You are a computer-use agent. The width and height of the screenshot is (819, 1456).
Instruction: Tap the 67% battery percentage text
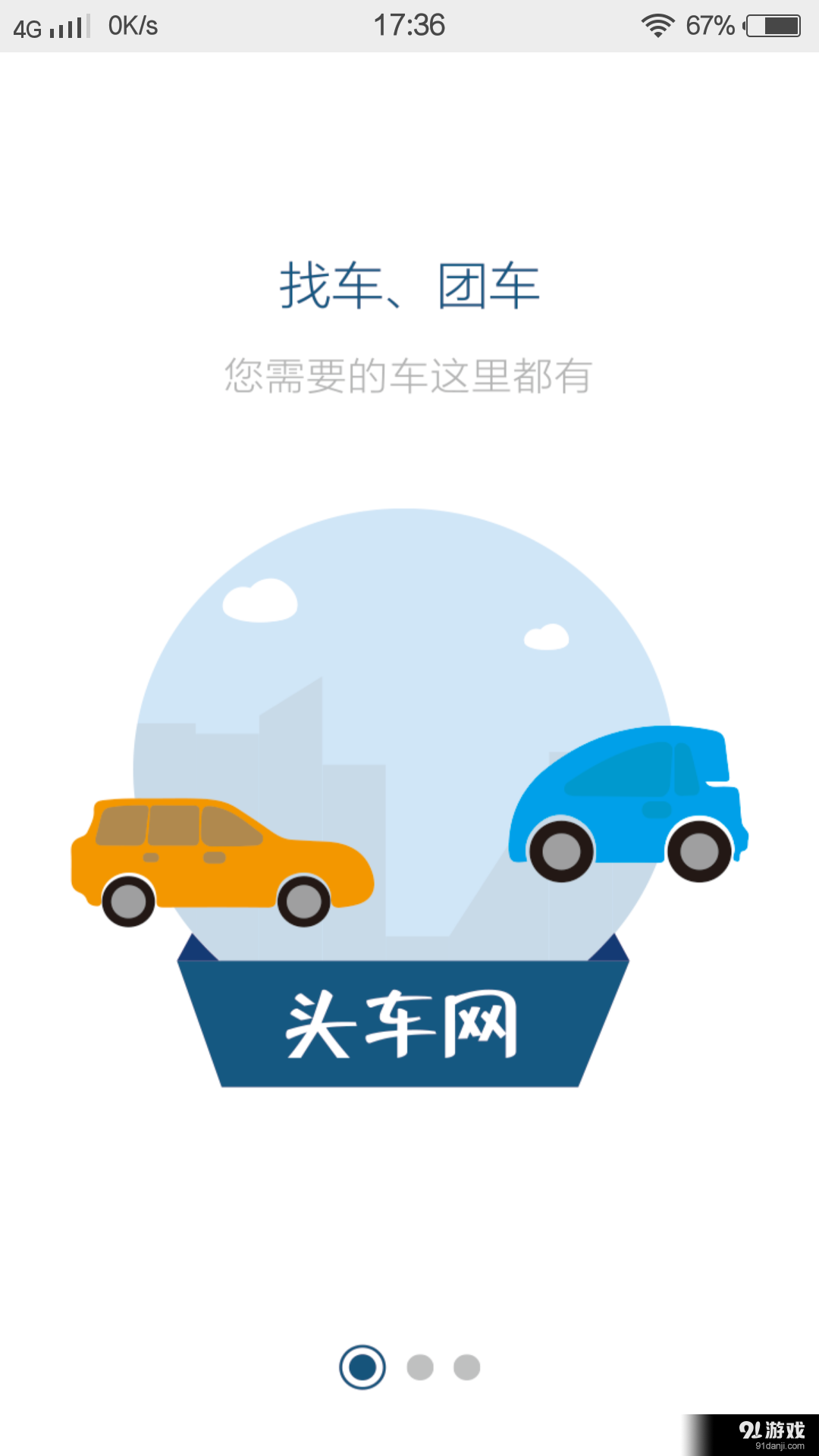click(x=710, y=25)
